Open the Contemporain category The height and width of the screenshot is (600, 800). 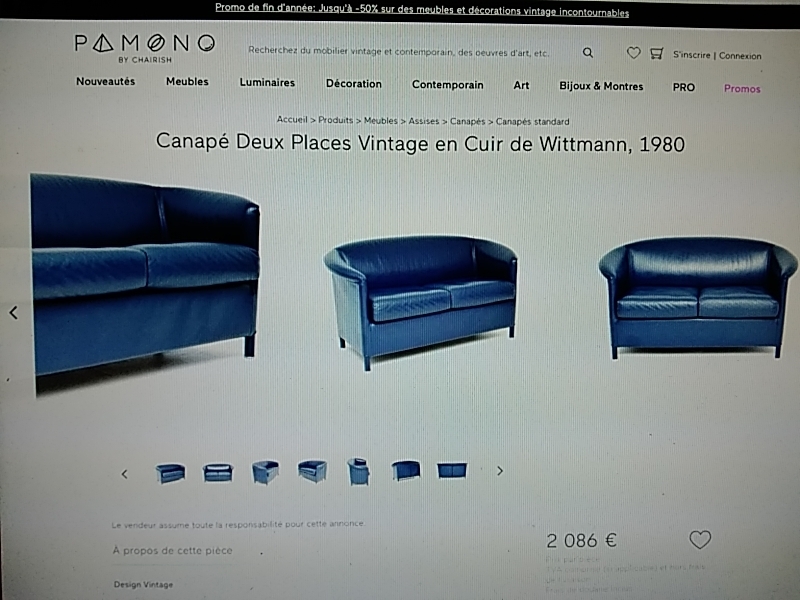coord(447,85)
